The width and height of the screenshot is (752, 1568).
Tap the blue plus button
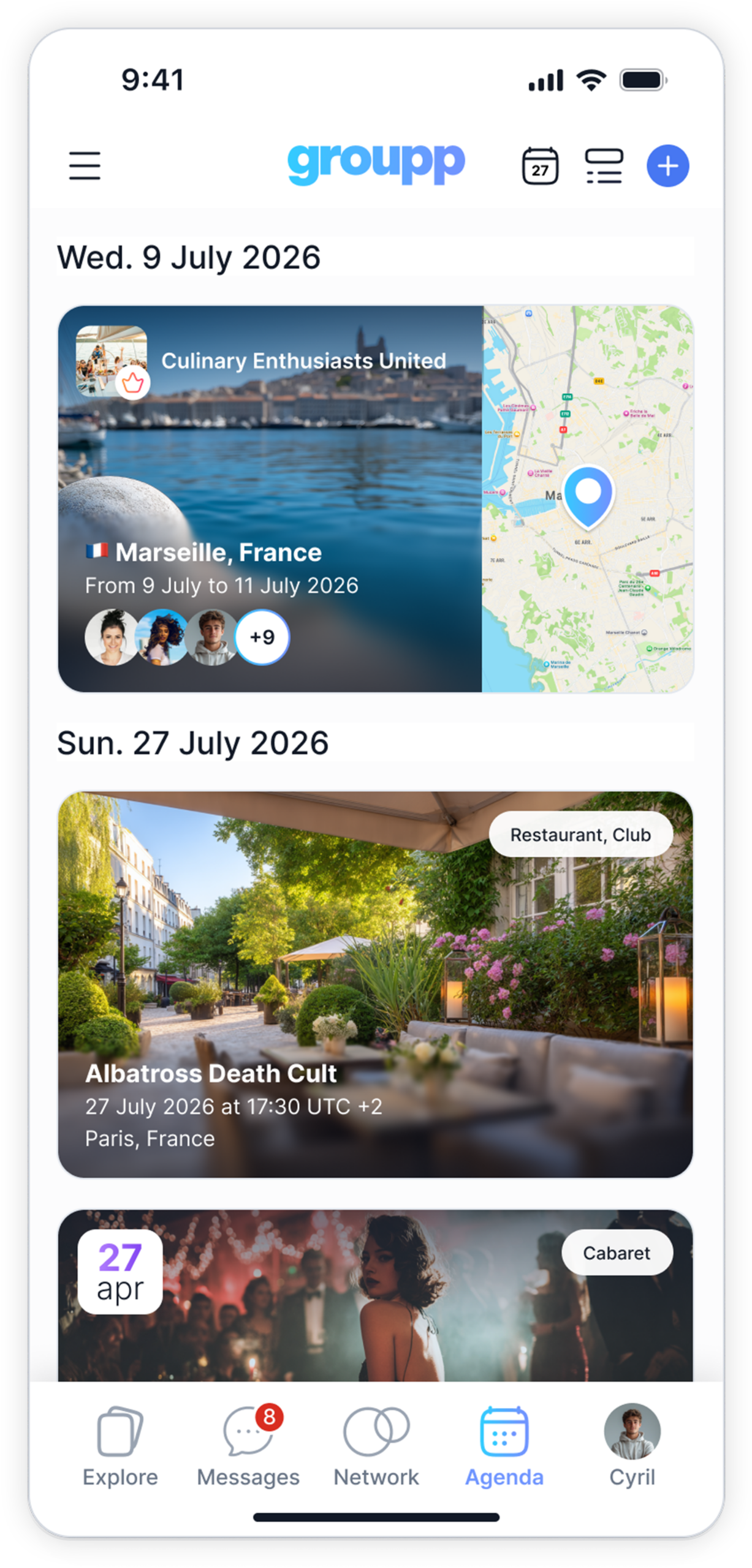[667, 166]
